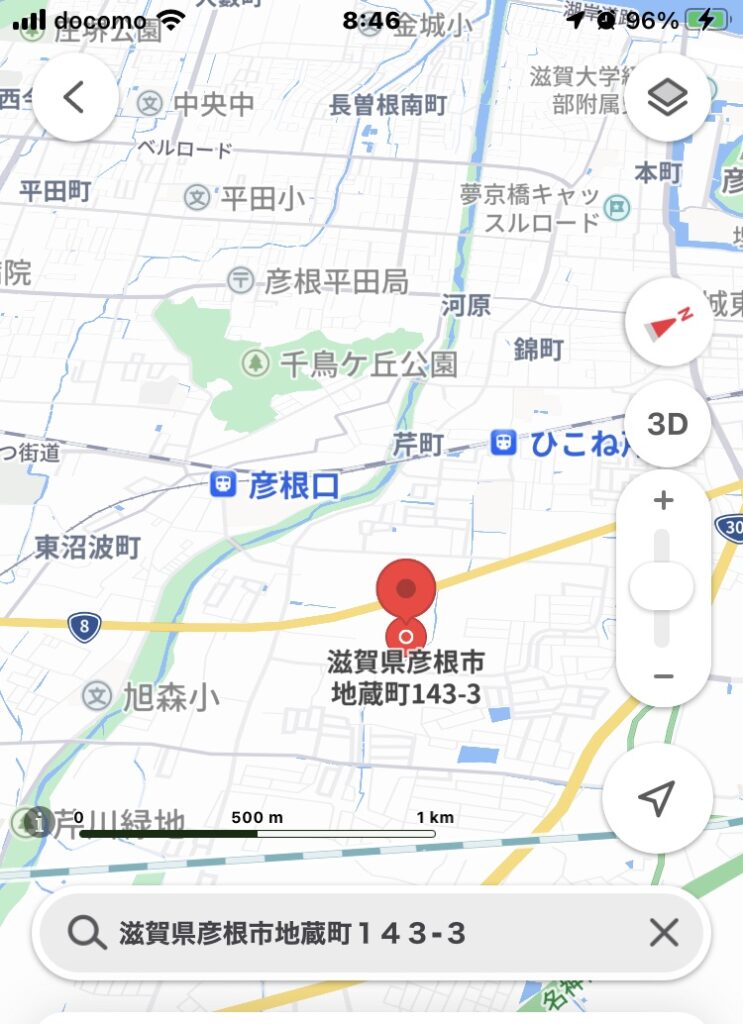Switch the map to 3D view
Screen dimensions: 743x1024
pyautogui.click(x=667, y=424)
